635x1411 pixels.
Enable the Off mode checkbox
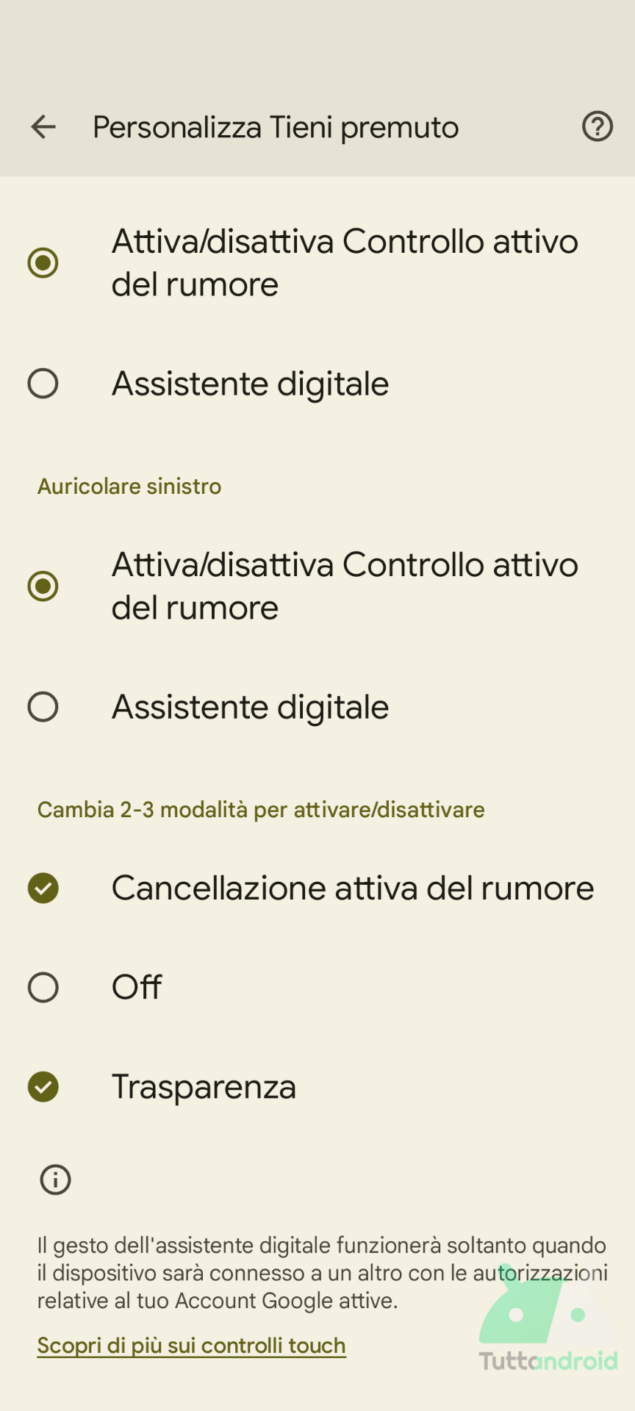(43, 988)
